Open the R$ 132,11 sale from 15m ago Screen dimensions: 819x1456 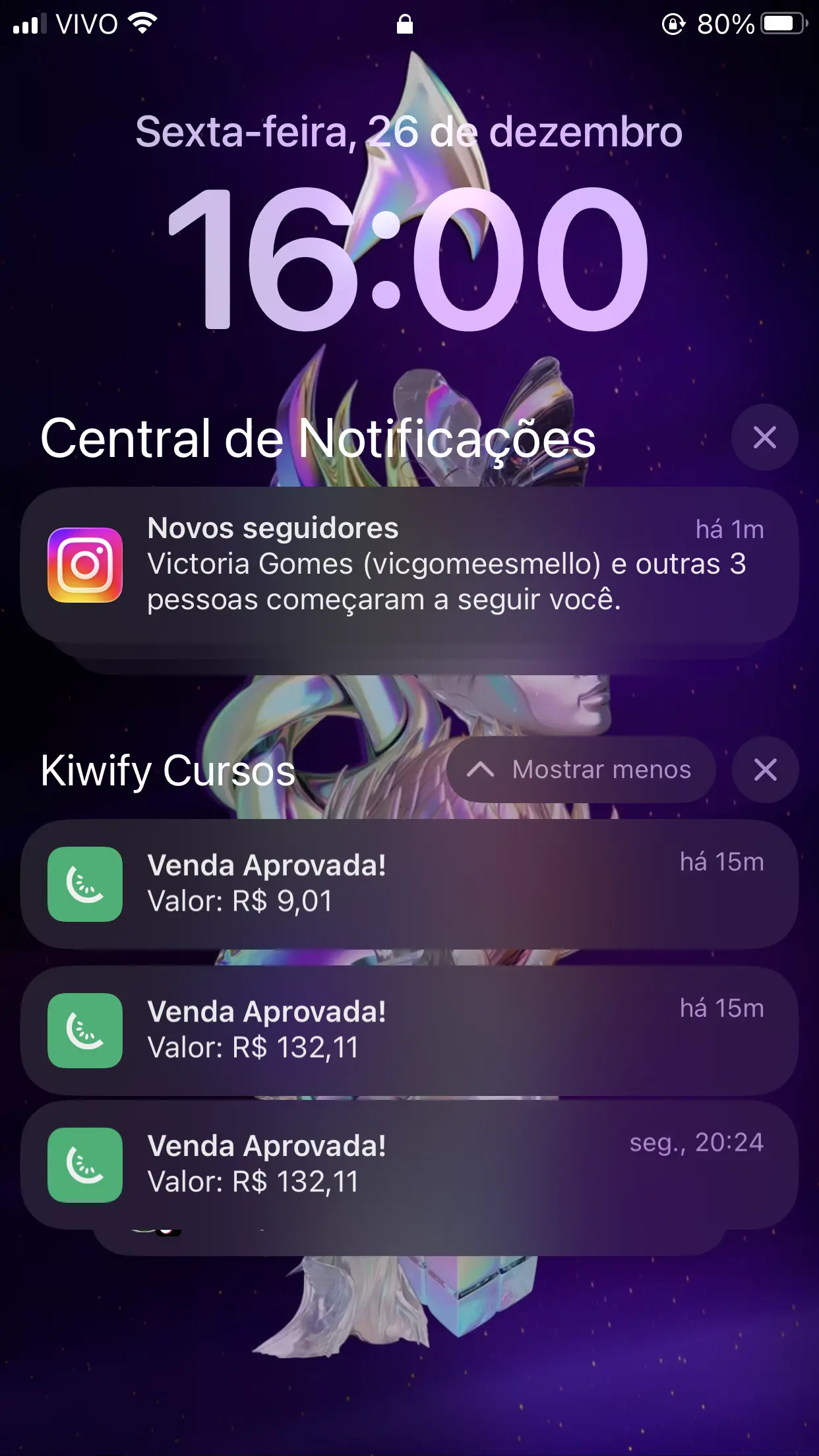click(x=409, y=1030)
